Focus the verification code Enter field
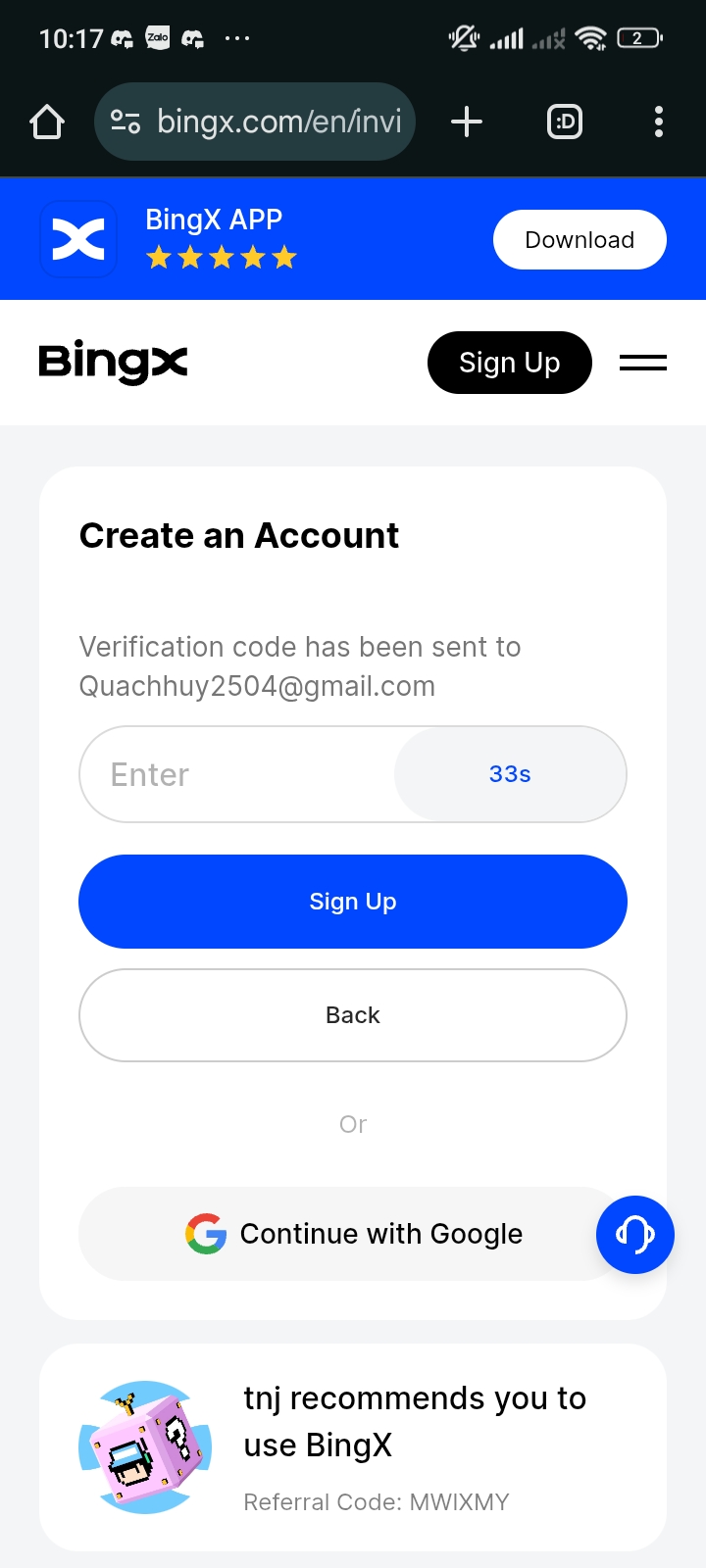The width and height of the screenshot is (706, 1568). tap(235, 774)
